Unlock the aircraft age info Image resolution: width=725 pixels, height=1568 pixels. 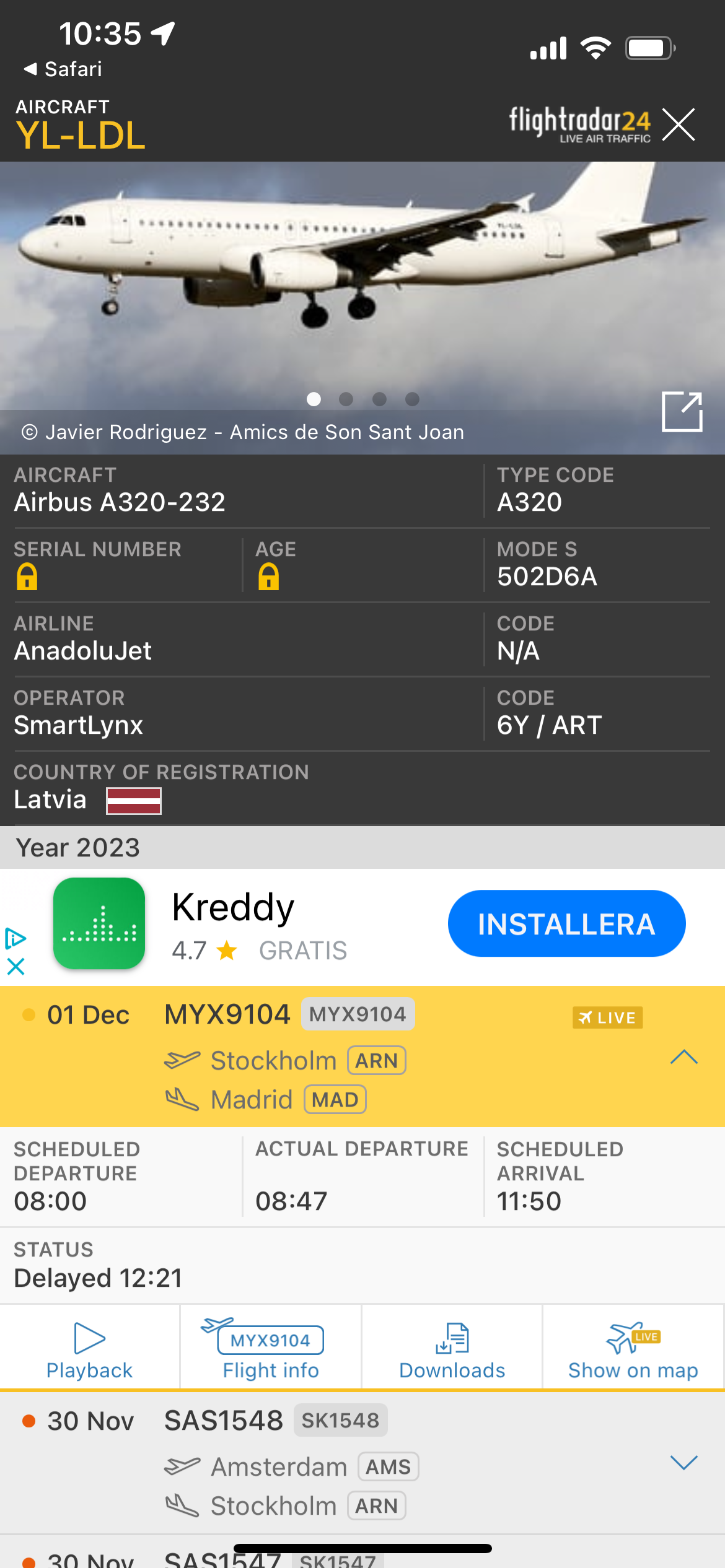[x=268, y=577]
